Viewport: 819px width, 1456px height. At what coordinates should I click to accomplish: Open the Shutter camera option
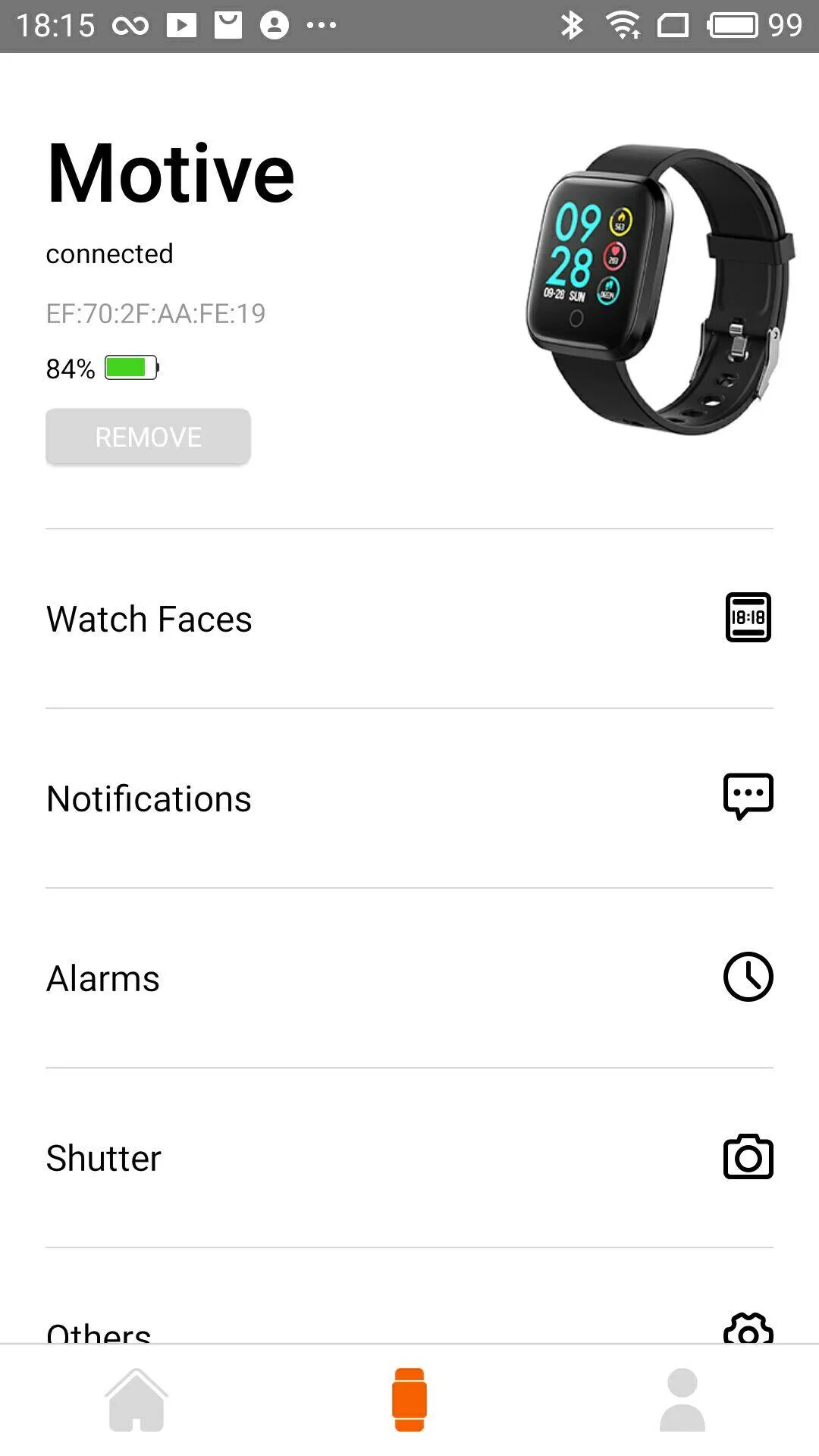coord(409,1158)
